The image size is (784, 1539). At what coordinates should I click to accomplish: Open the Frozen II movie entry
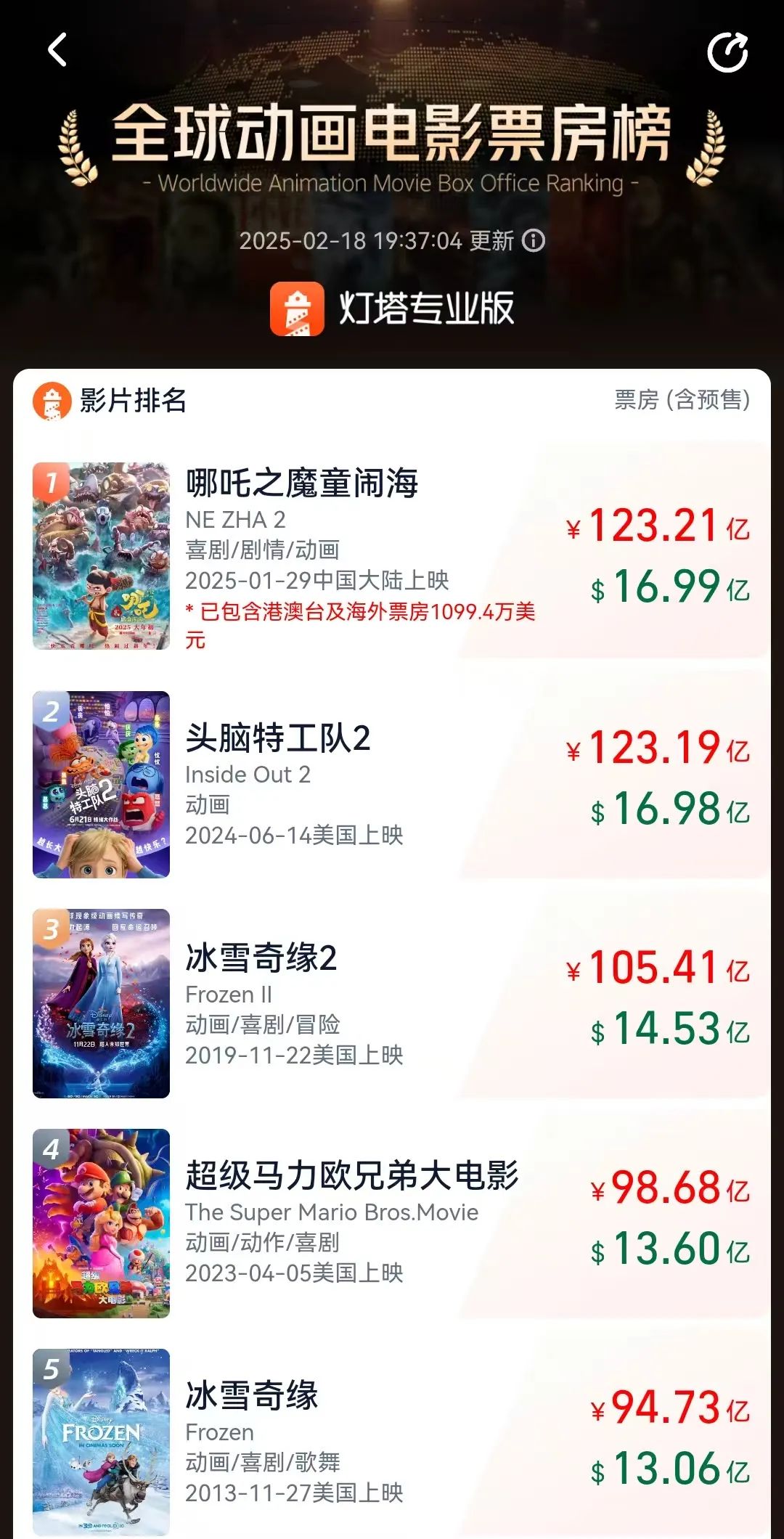coord(261,958)
